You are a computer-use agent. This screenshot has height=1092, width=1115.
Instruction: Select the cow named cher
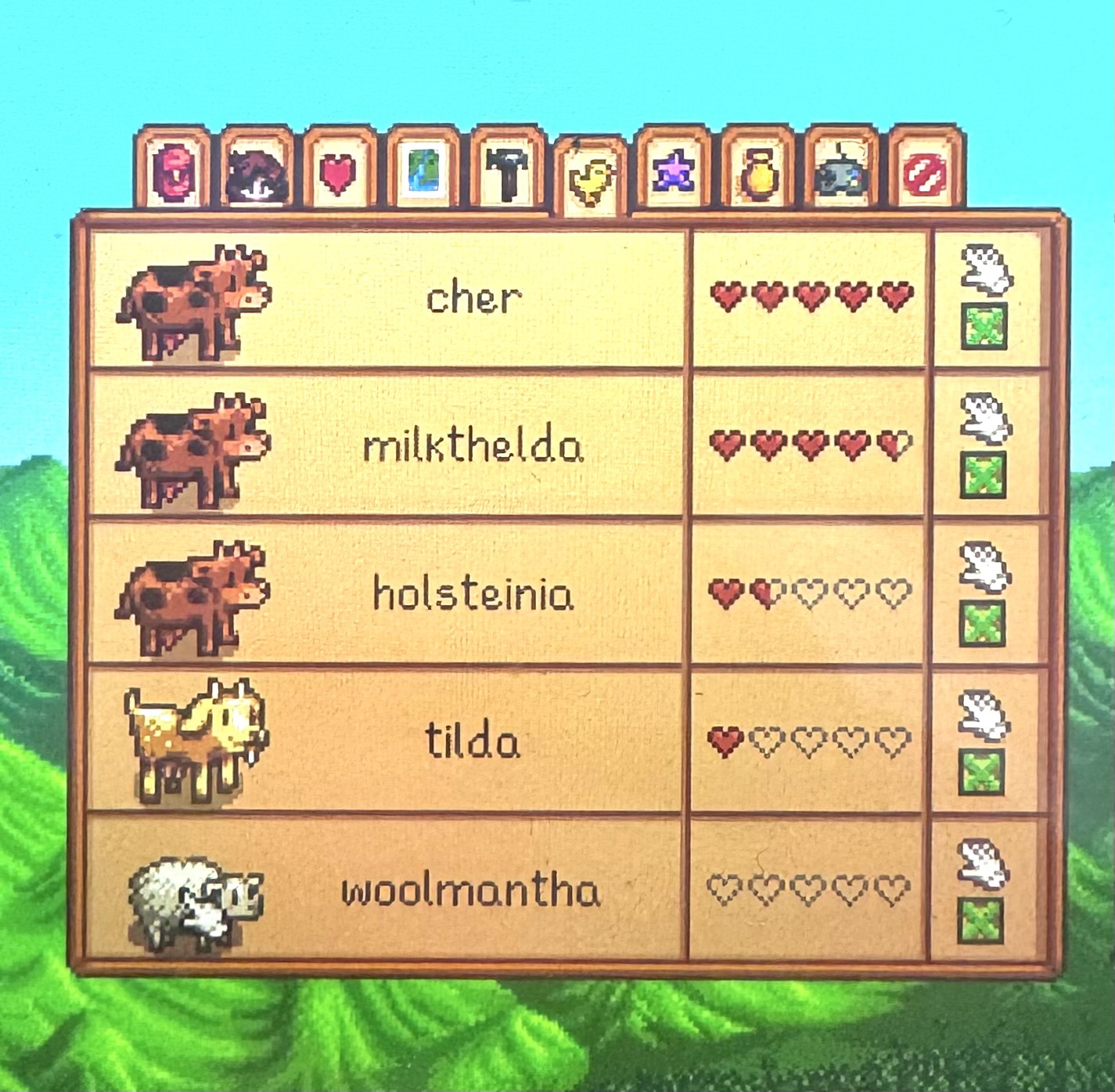pyautogui.click(x=387, y=300)
